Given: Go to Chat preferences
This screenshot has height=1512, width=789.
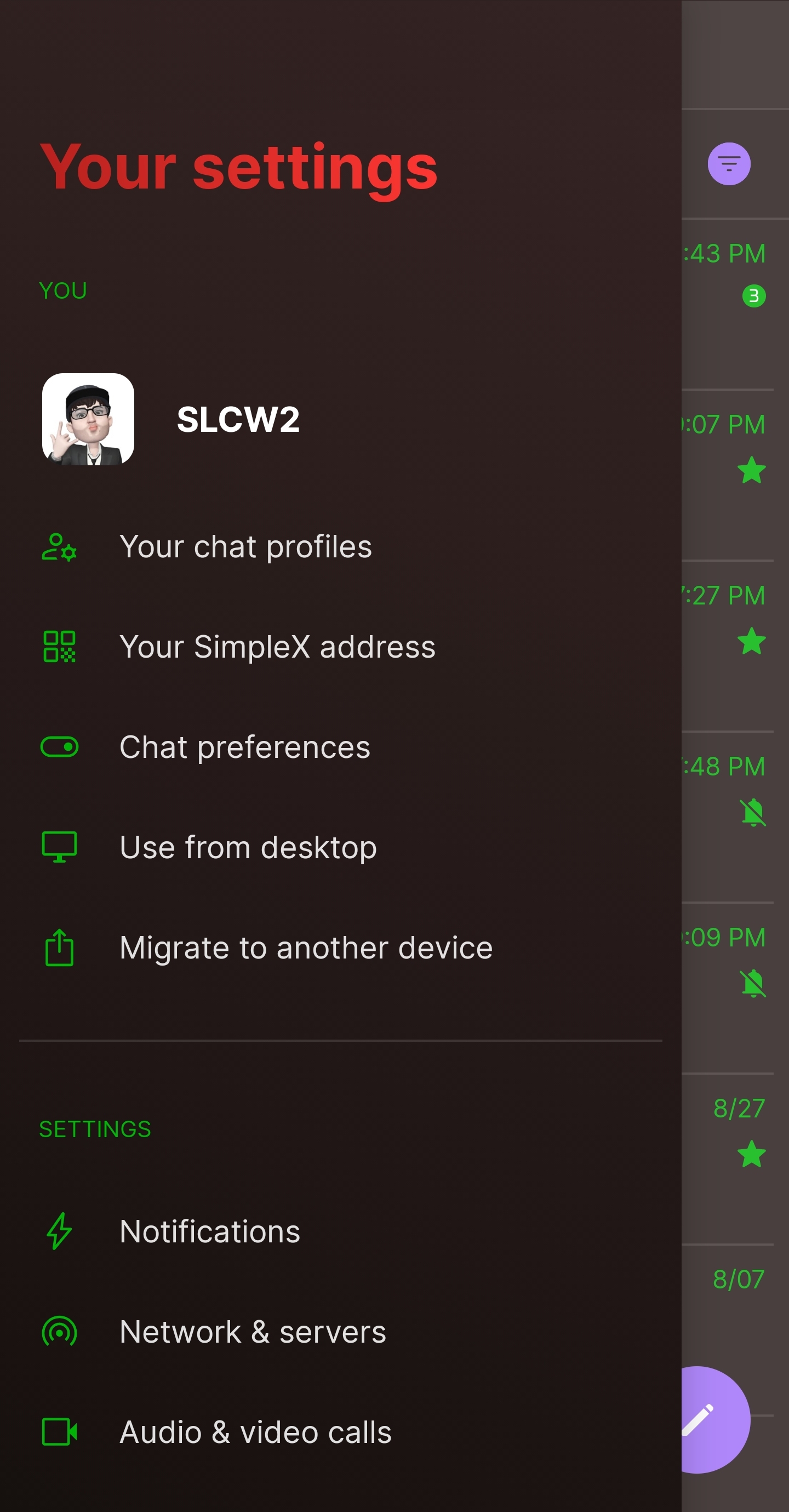Looking at the screenshot, I should pyautogui.click(x=245, y=747).
